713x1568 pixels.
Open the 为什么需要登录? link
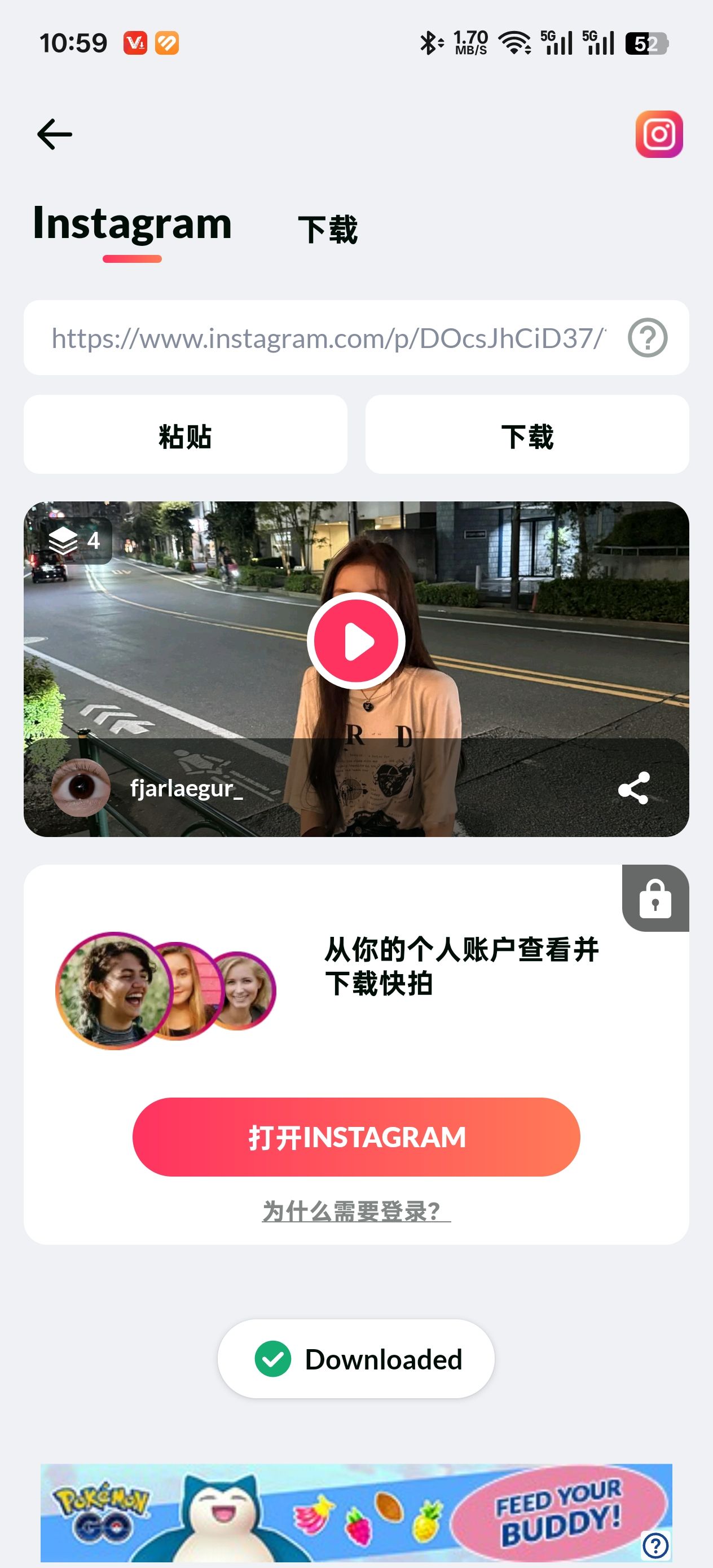(356, 1212)
